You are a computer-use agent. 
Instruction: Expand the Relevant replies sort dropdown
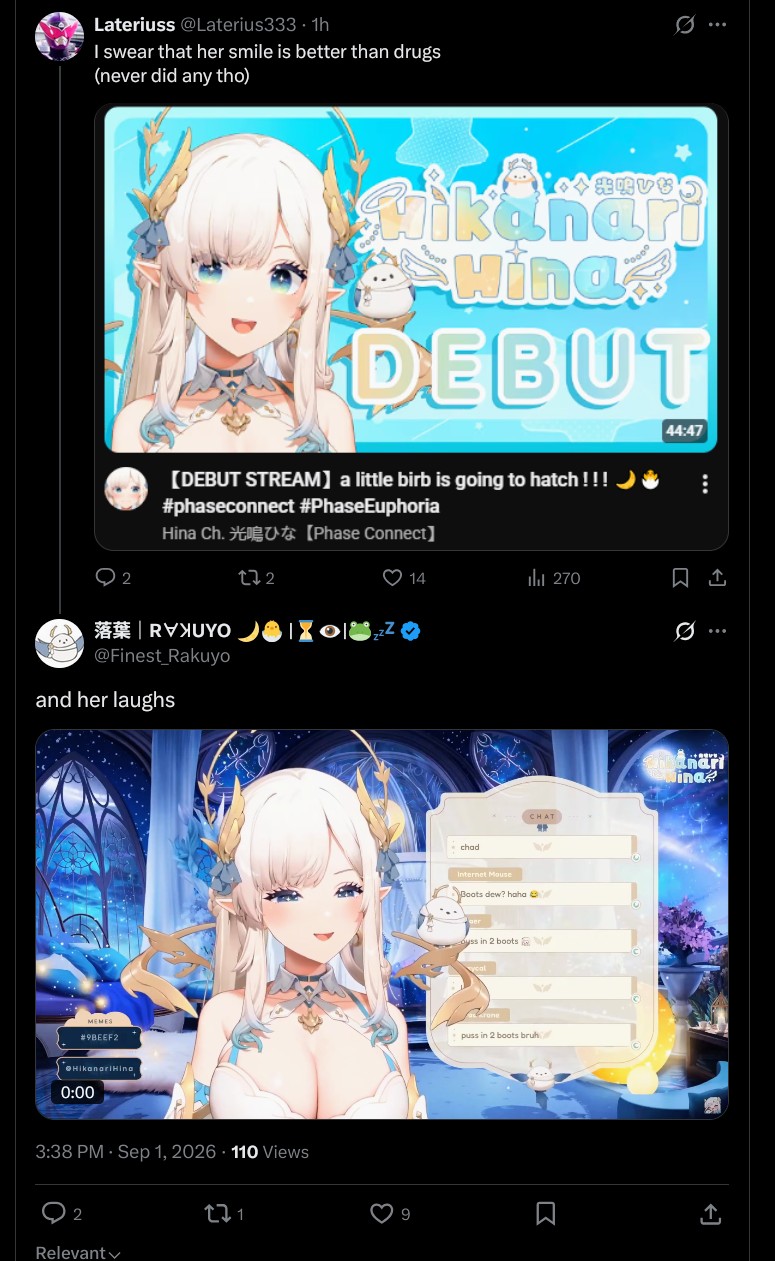(78, 1253)
